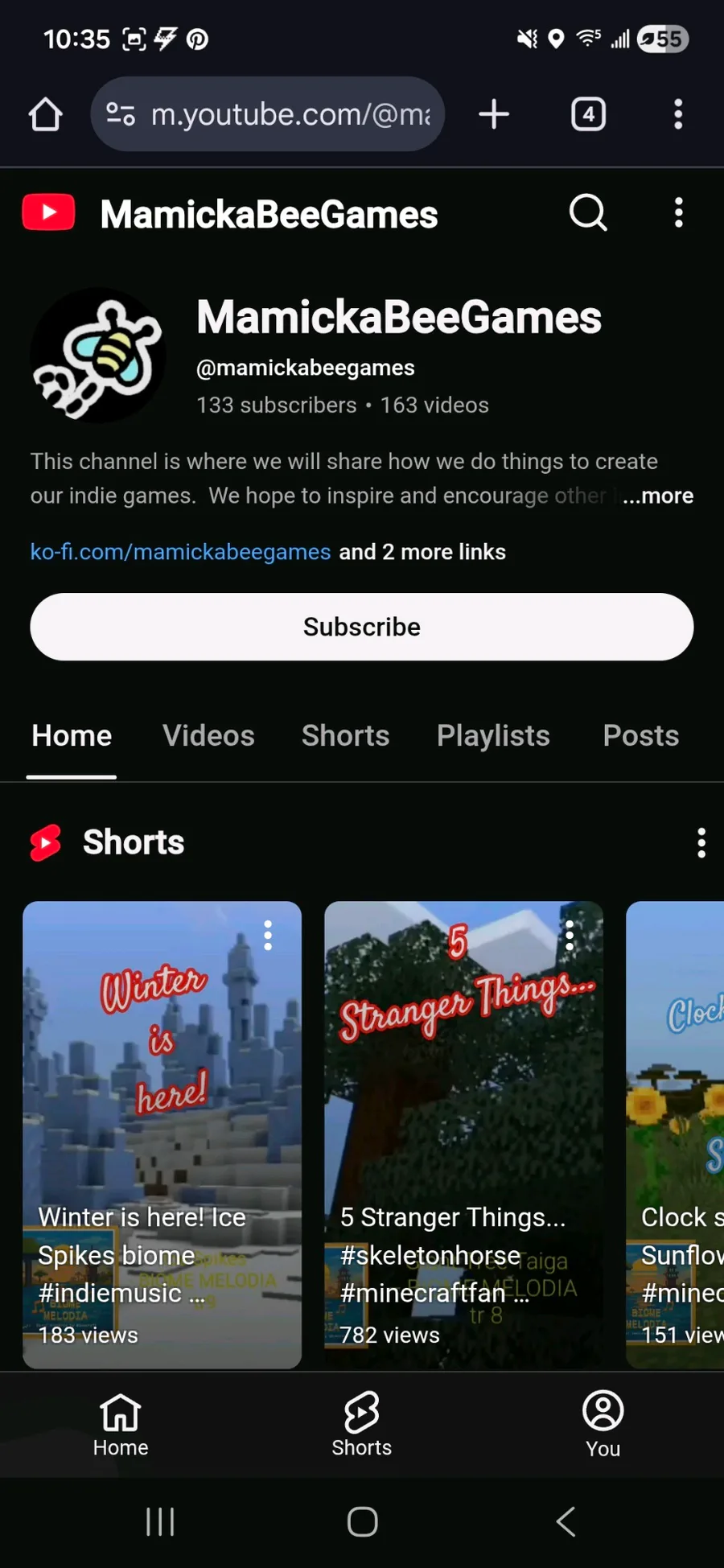The width and height of the screenshot is (724, 1568).
Task: Switch to the Videos tab
Action: coord(208,735)
